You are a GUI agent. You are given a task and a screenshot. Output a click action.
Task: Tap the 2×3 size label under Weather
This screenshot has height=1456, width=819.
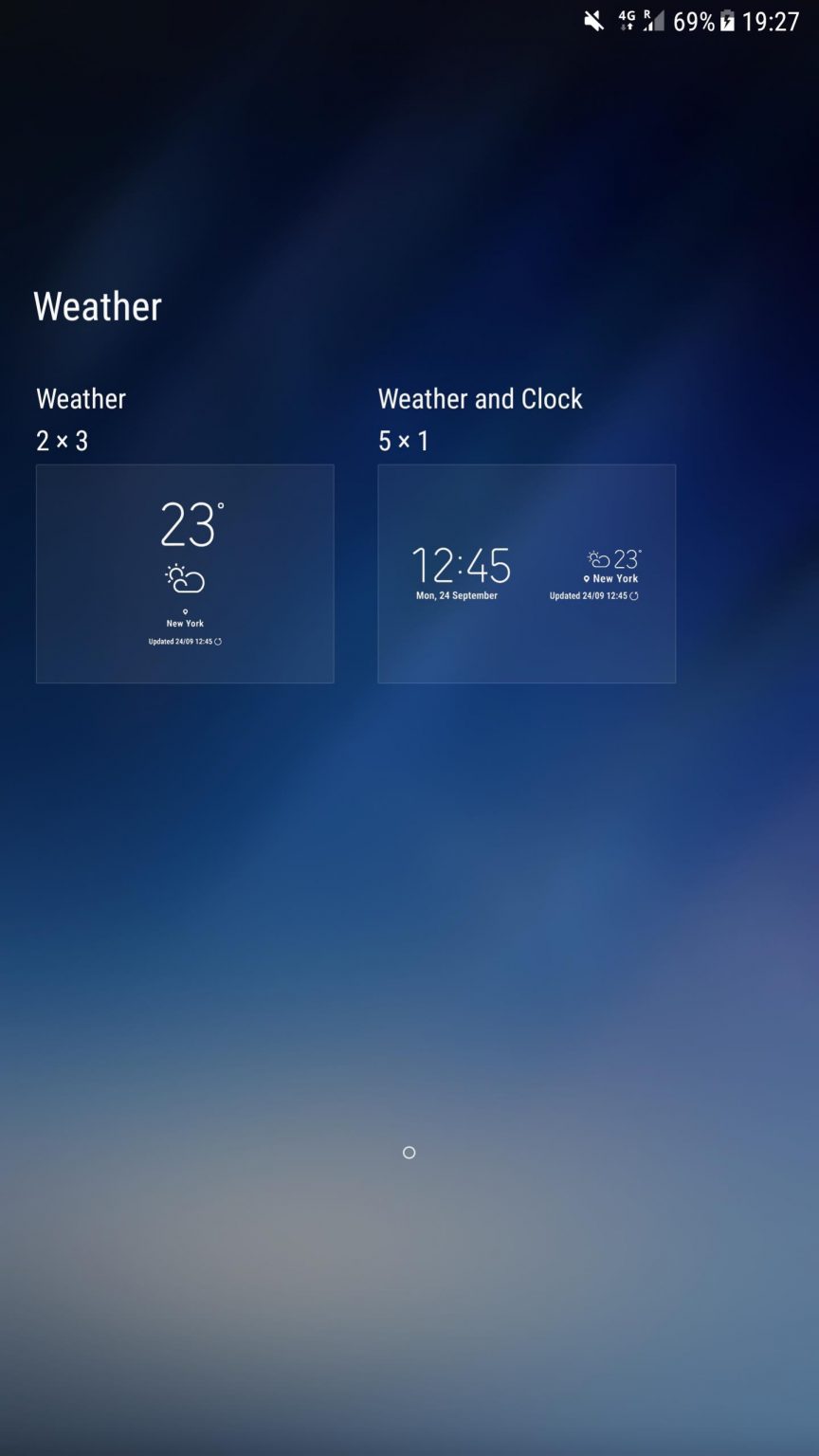pos(62,440)
